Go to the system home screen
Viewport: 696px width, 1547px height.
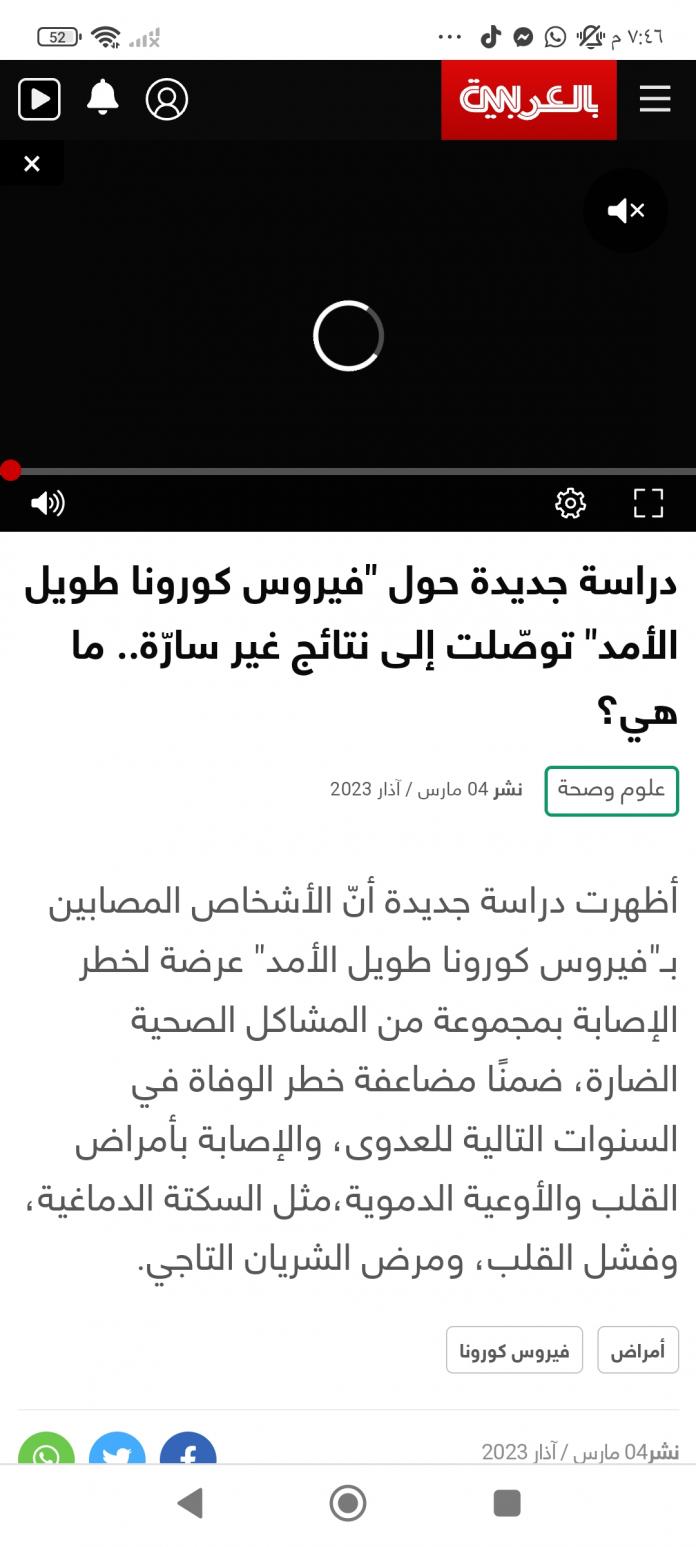pos(348,1503)
